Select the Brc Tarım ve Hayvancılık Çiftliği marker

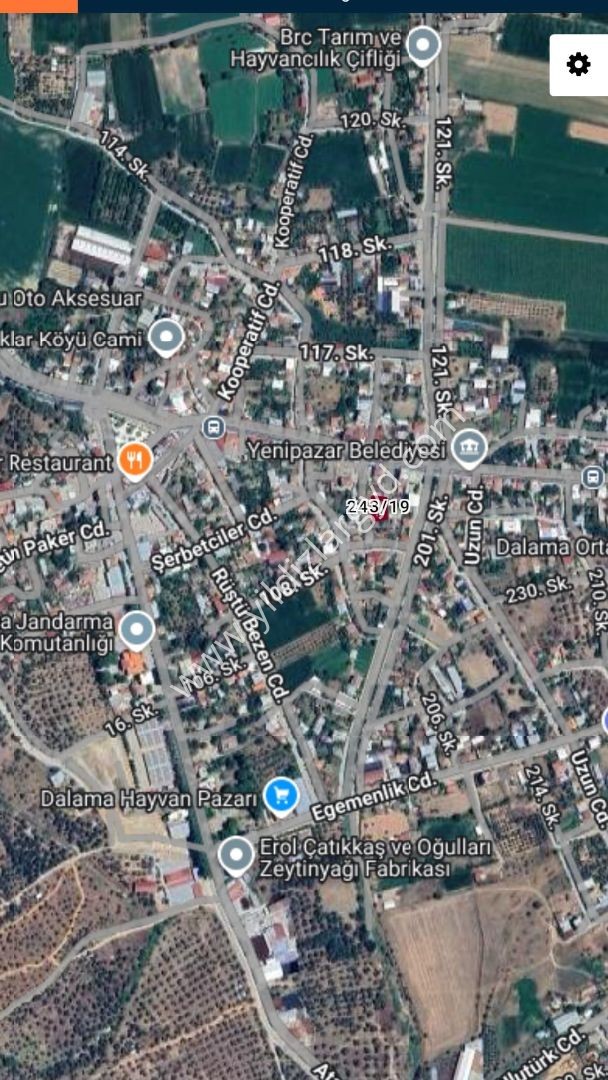(x=423, y=45)
